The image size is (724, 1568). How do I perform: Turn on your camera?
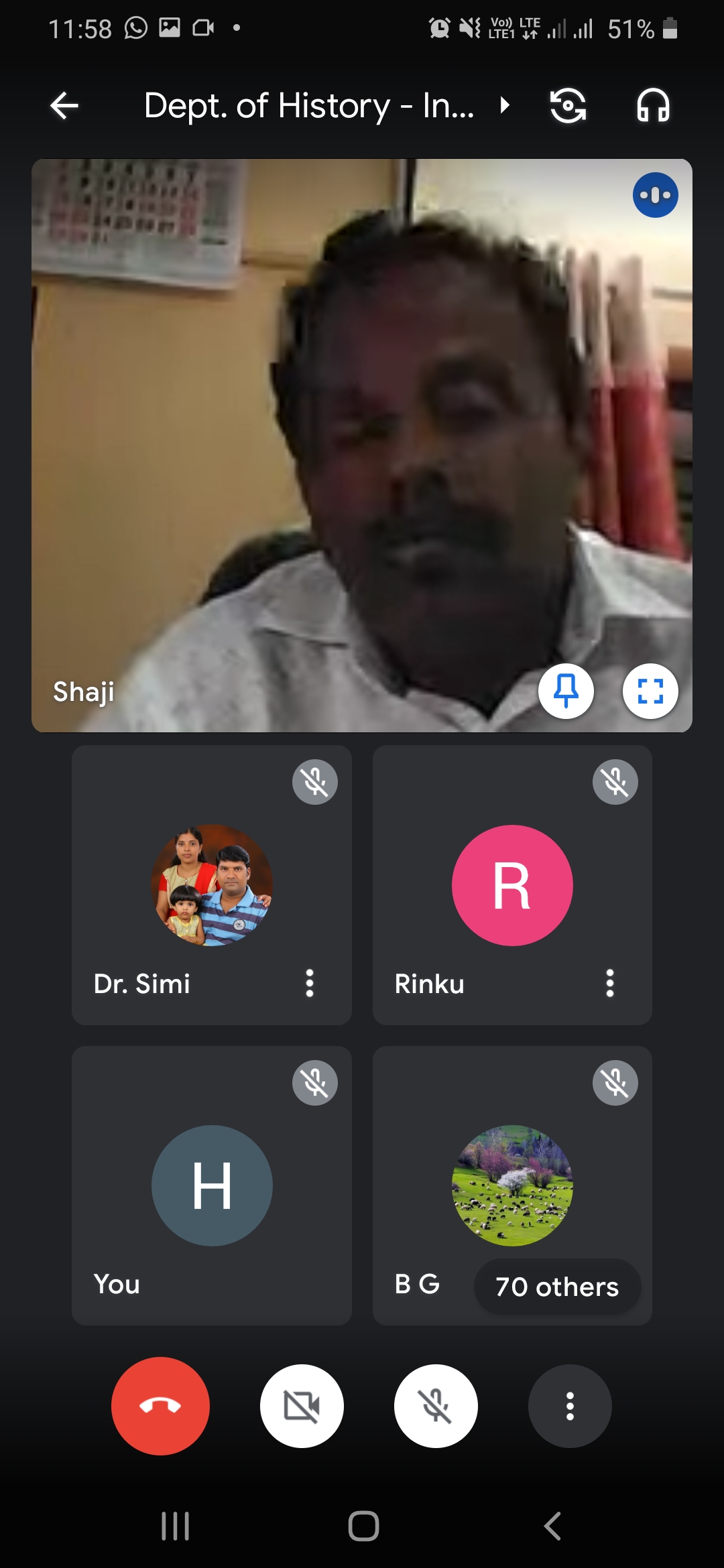point(302,1406)
